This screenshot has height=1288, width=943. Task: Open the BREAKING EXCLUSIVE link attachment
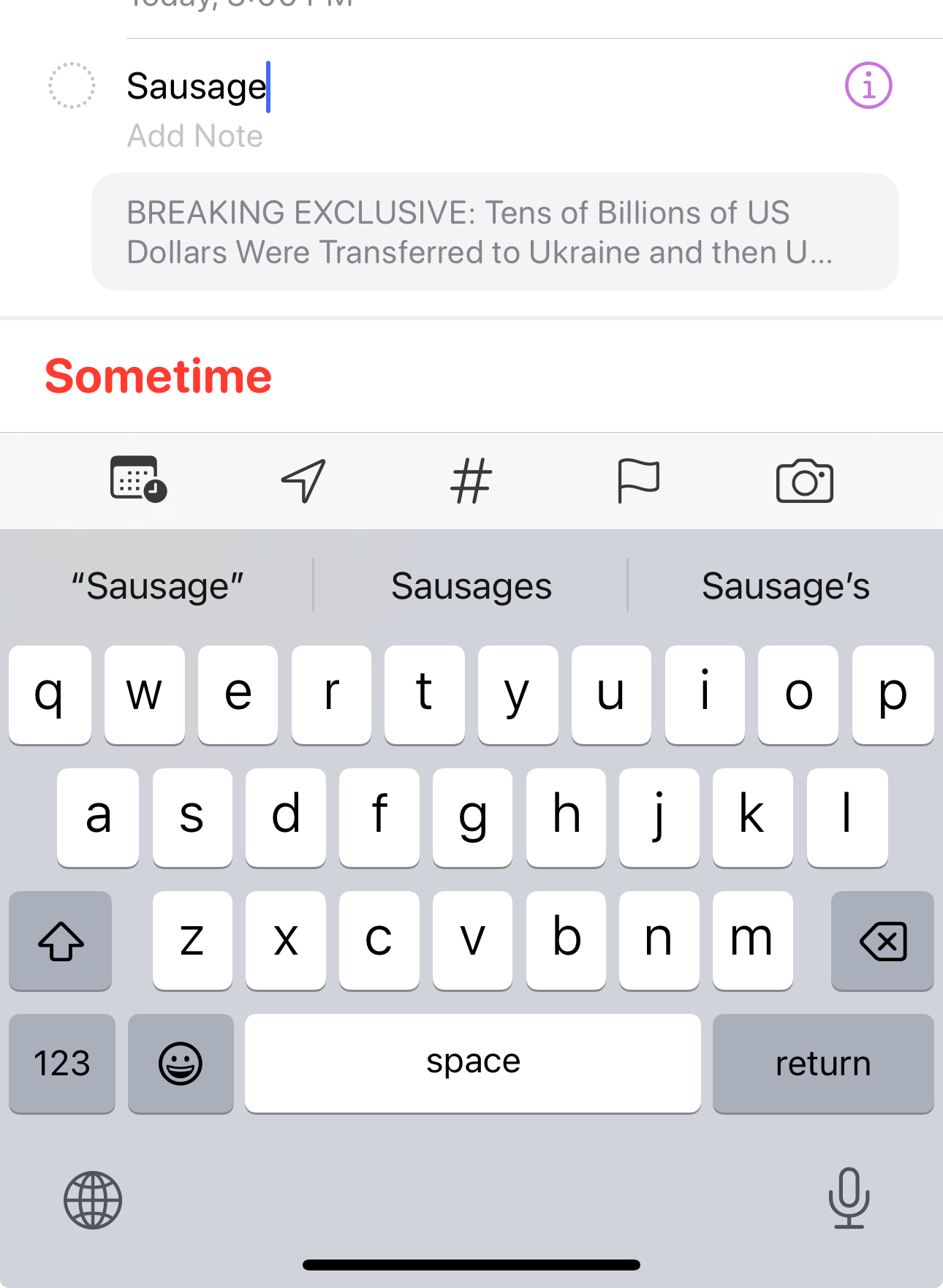494,232
